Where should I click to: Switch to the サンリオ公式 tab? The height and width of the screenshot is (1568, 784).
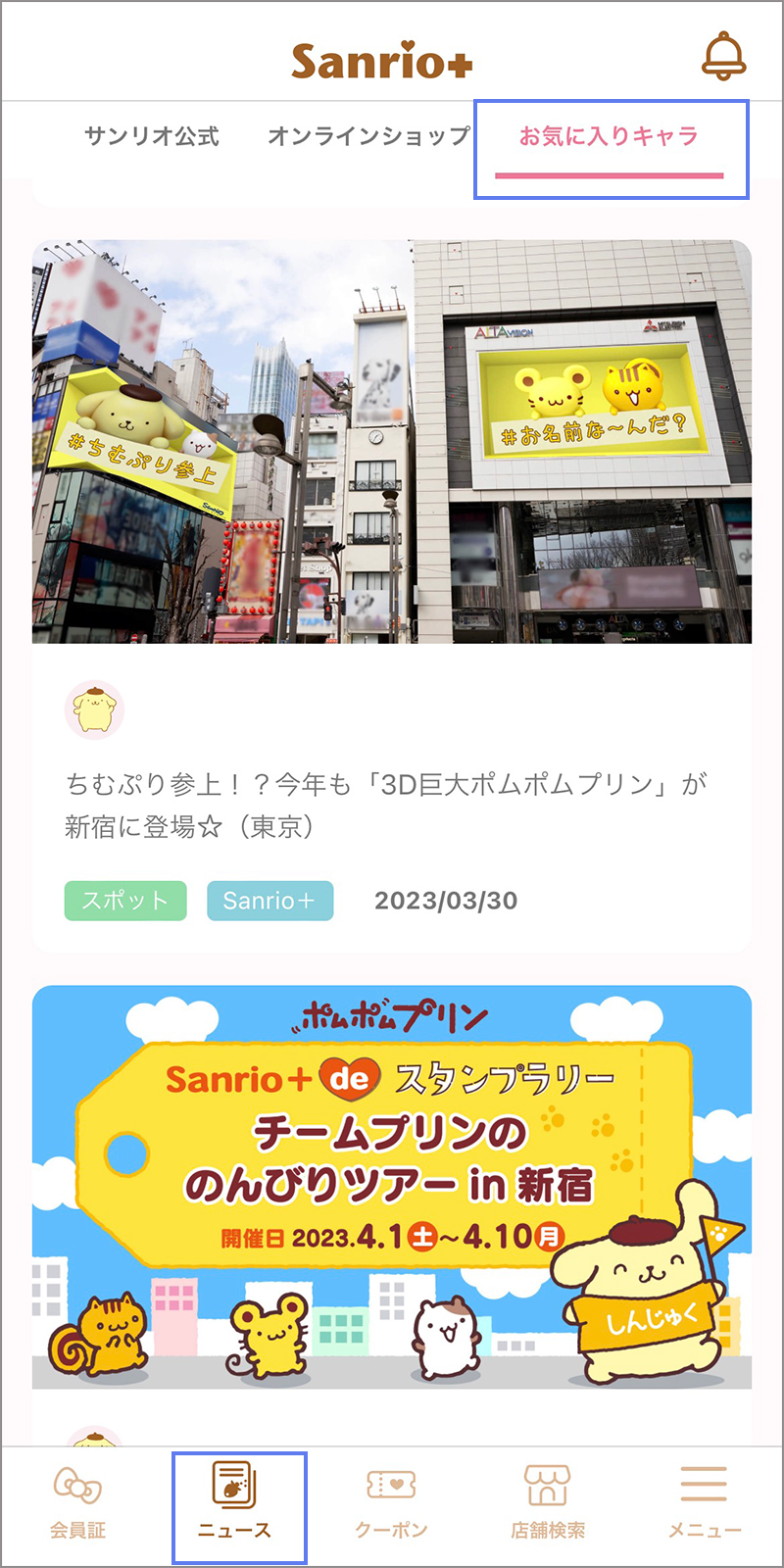pos(152,136)
